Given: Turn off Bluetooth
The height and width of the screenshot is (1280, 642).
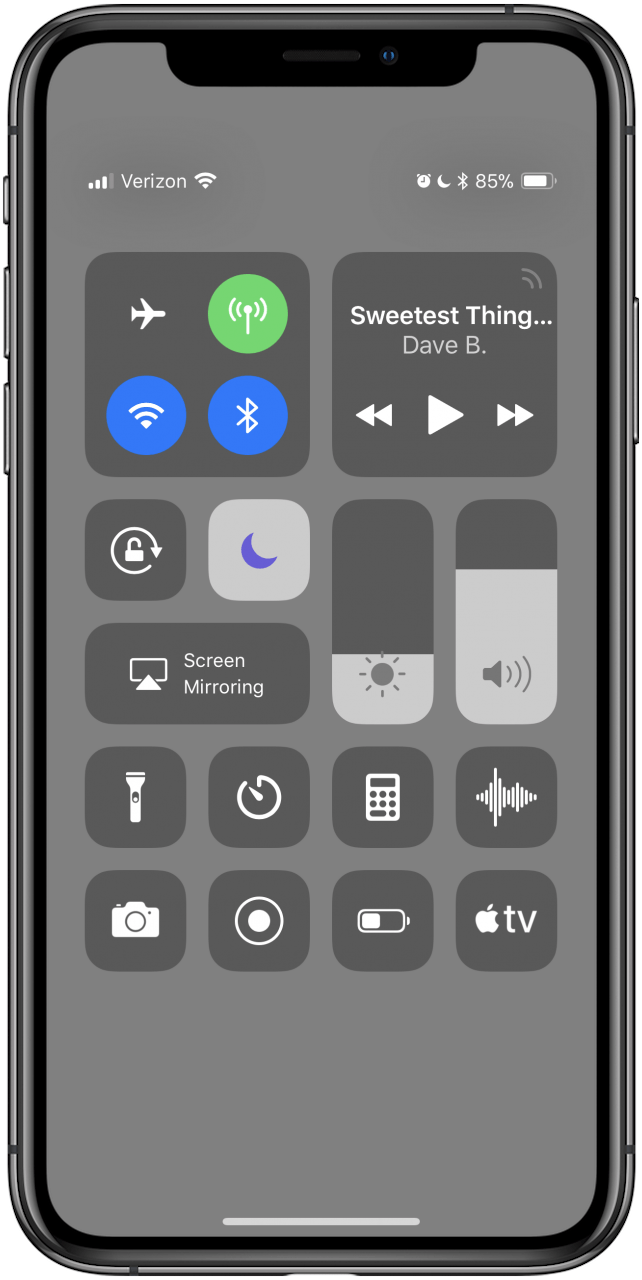Looking at the screenshot, I should point(247,415).
